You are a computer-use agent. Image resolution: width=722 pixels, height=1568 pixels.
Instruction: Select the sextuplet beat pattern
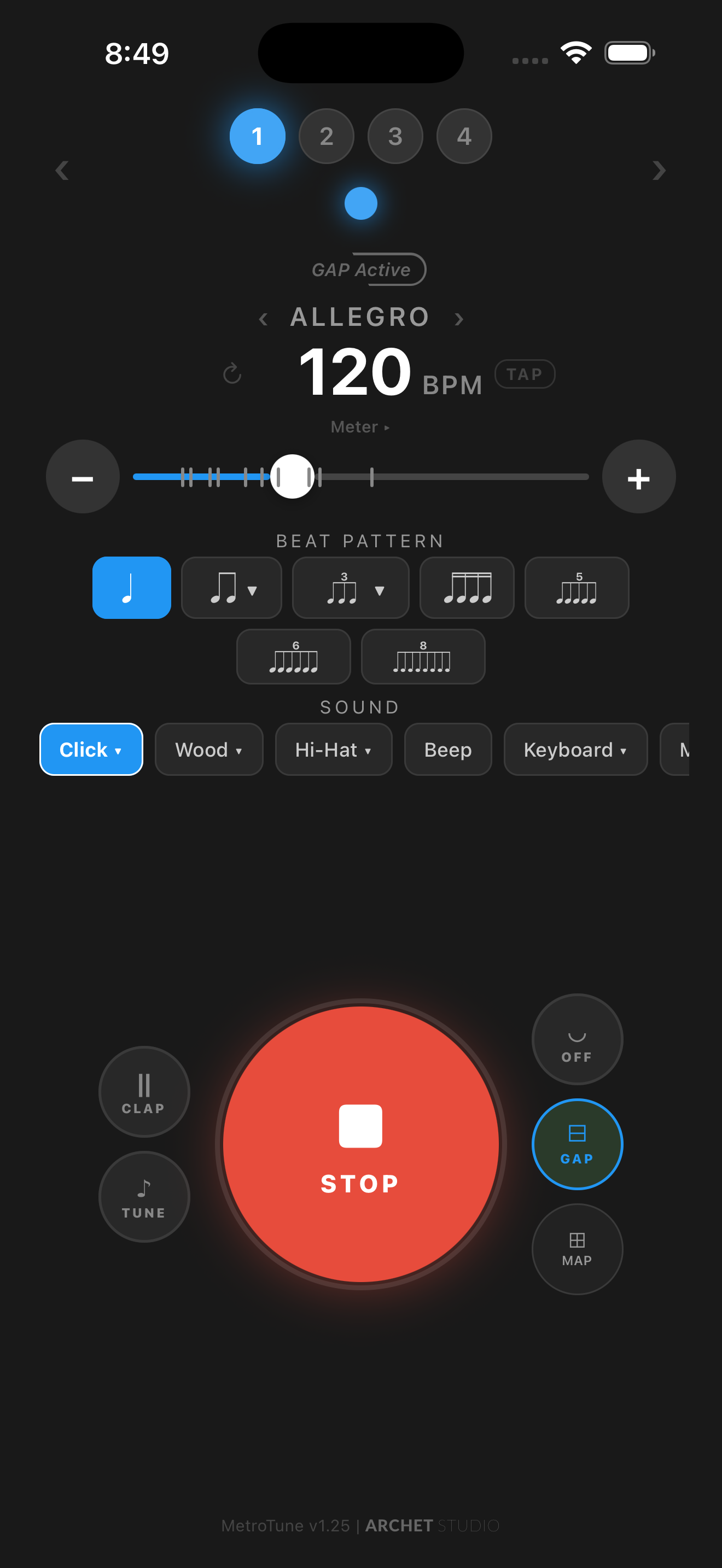click(x=293, y=656)
